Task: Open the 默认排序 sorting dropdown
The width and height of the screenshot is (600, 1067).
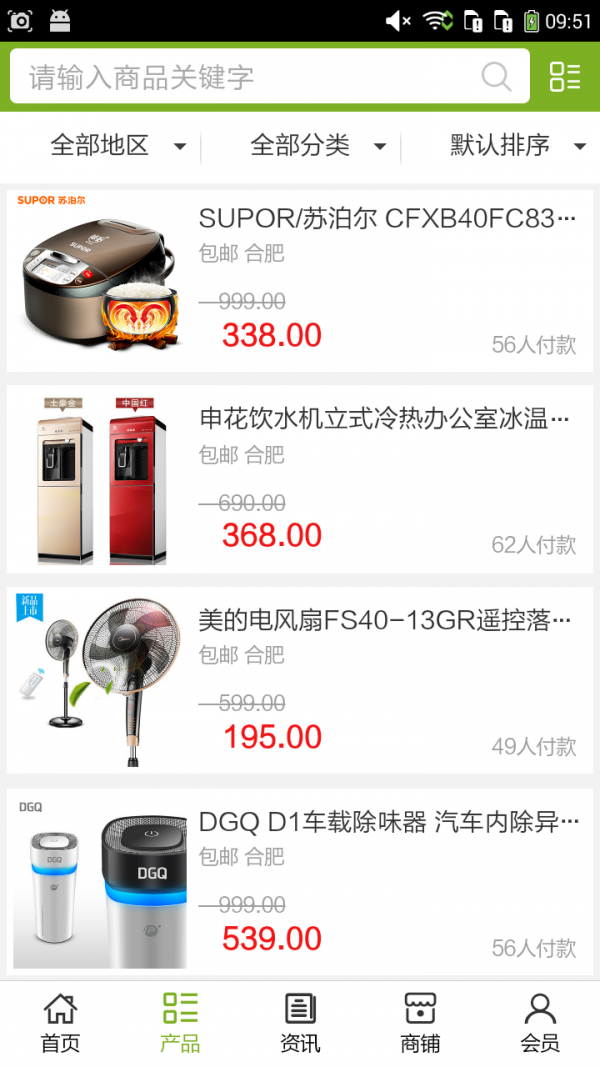Action: 517,146
